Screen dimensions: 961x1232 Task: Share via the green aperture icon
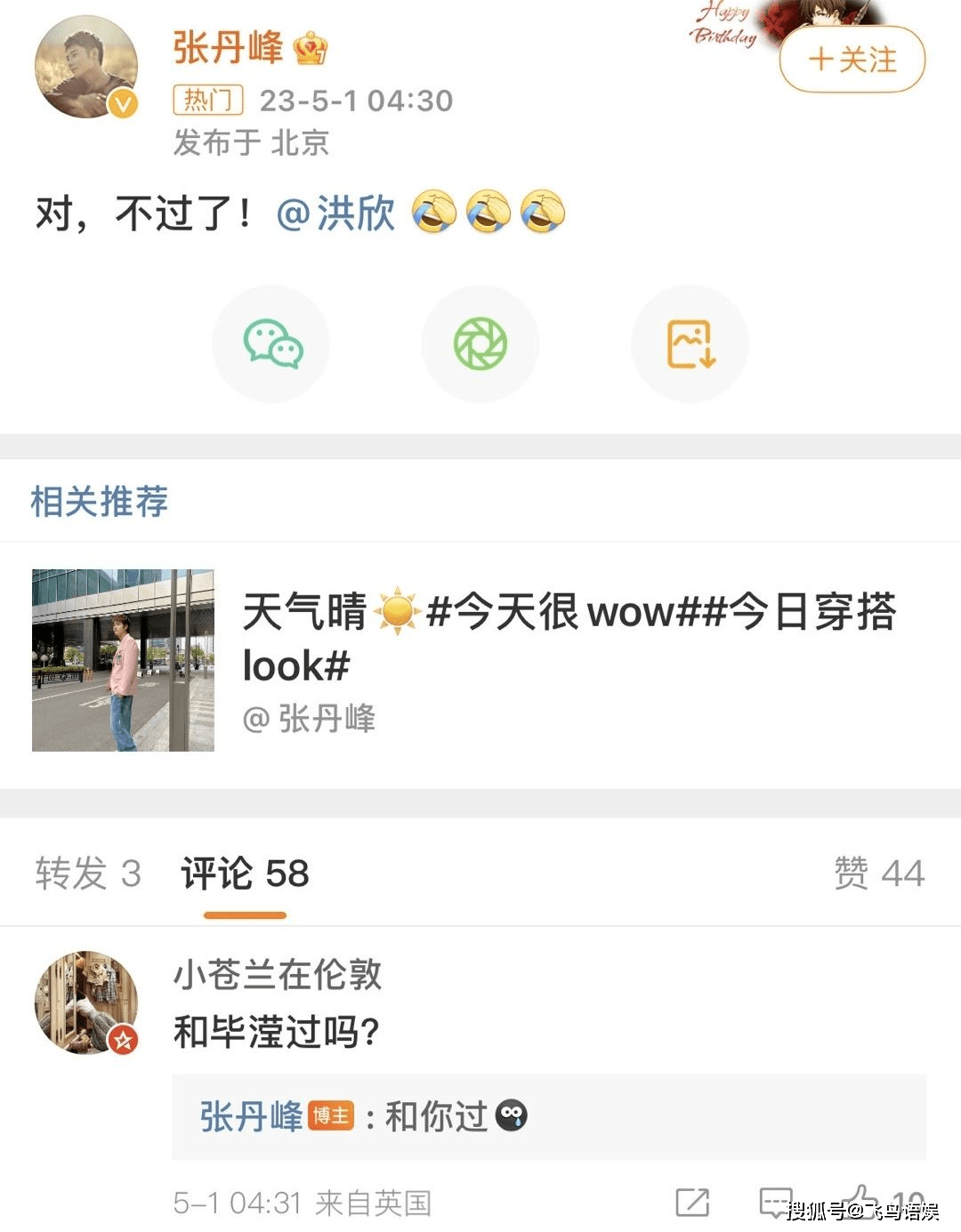480,344
